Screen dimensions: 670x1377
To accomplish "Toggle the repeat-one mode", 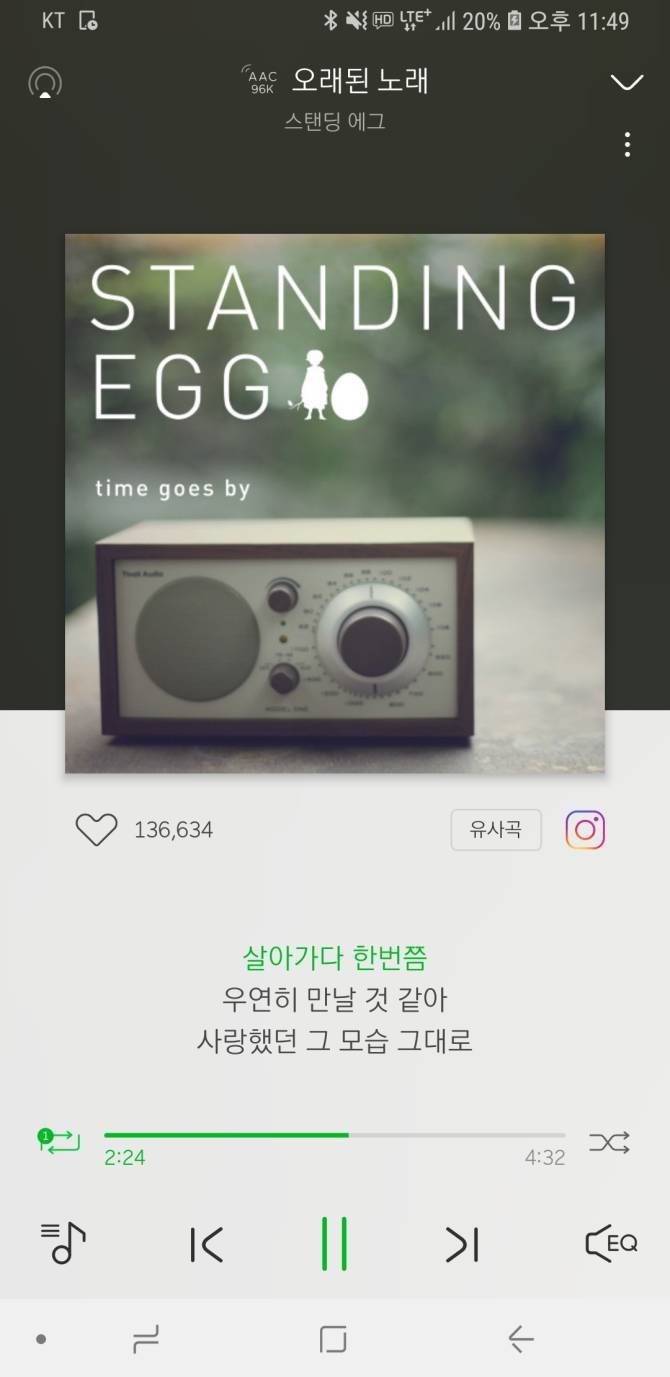I will 60,1140.
